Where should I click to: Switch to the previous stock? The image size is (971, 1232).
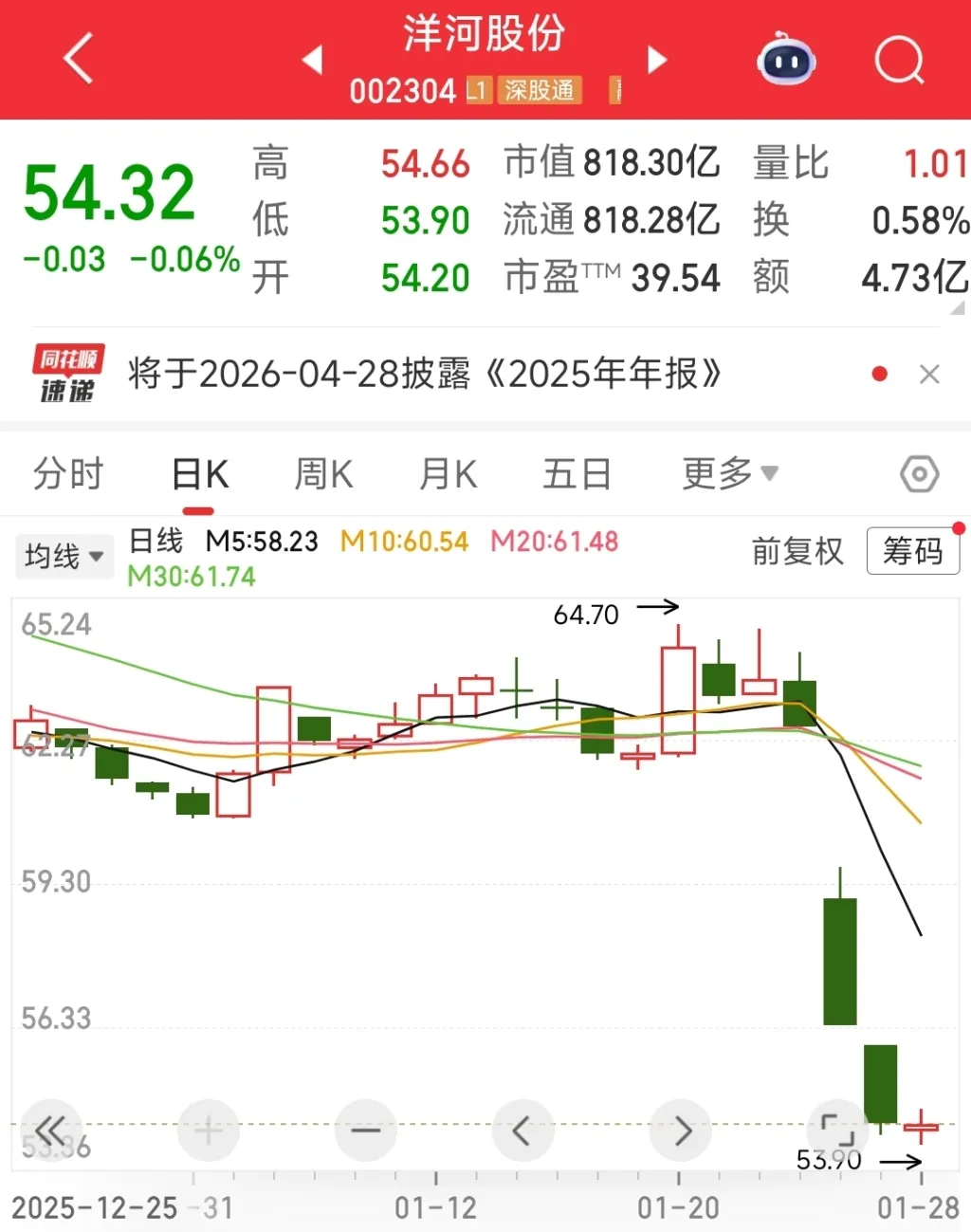(x=313, y=60)
